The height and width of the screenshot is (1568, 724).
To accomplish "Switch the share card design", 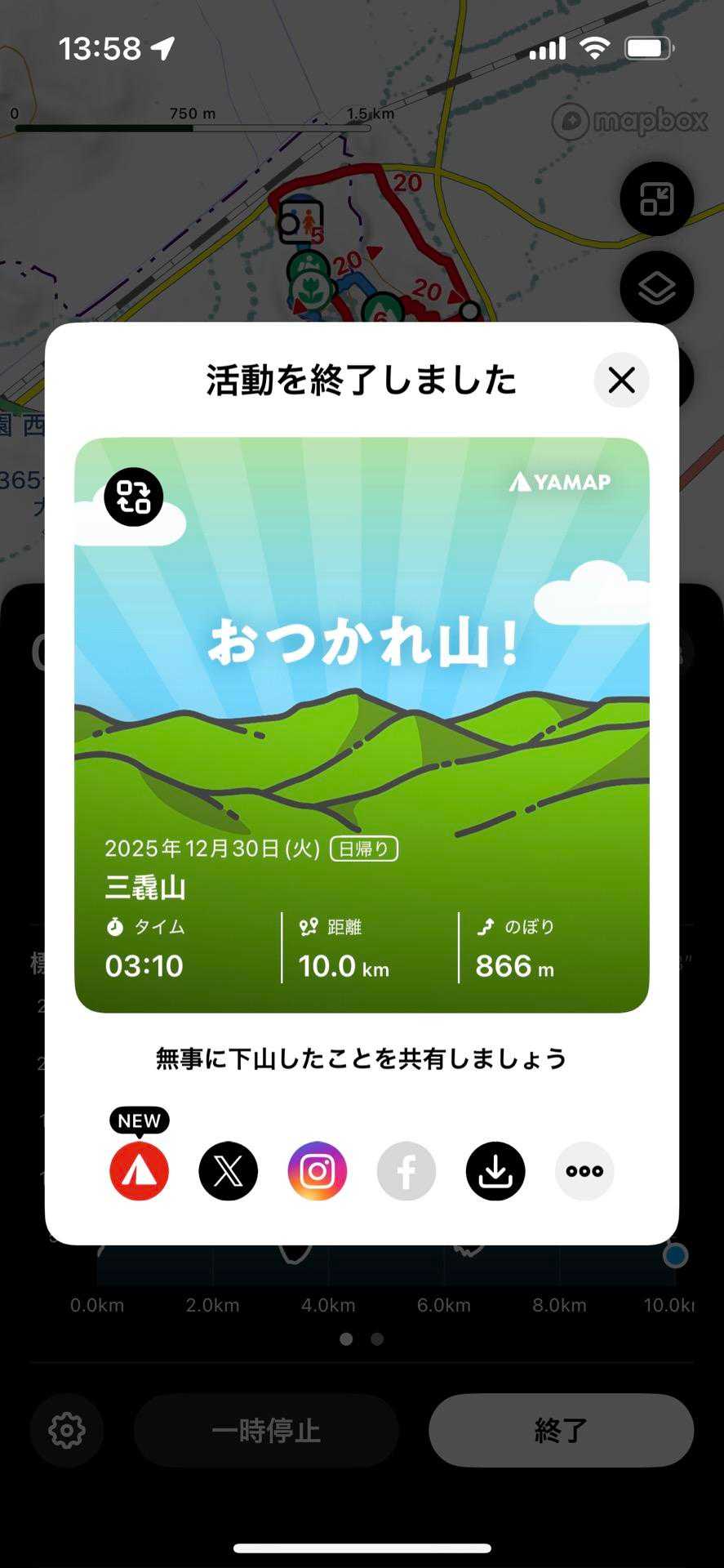I will tap(134, 497).
